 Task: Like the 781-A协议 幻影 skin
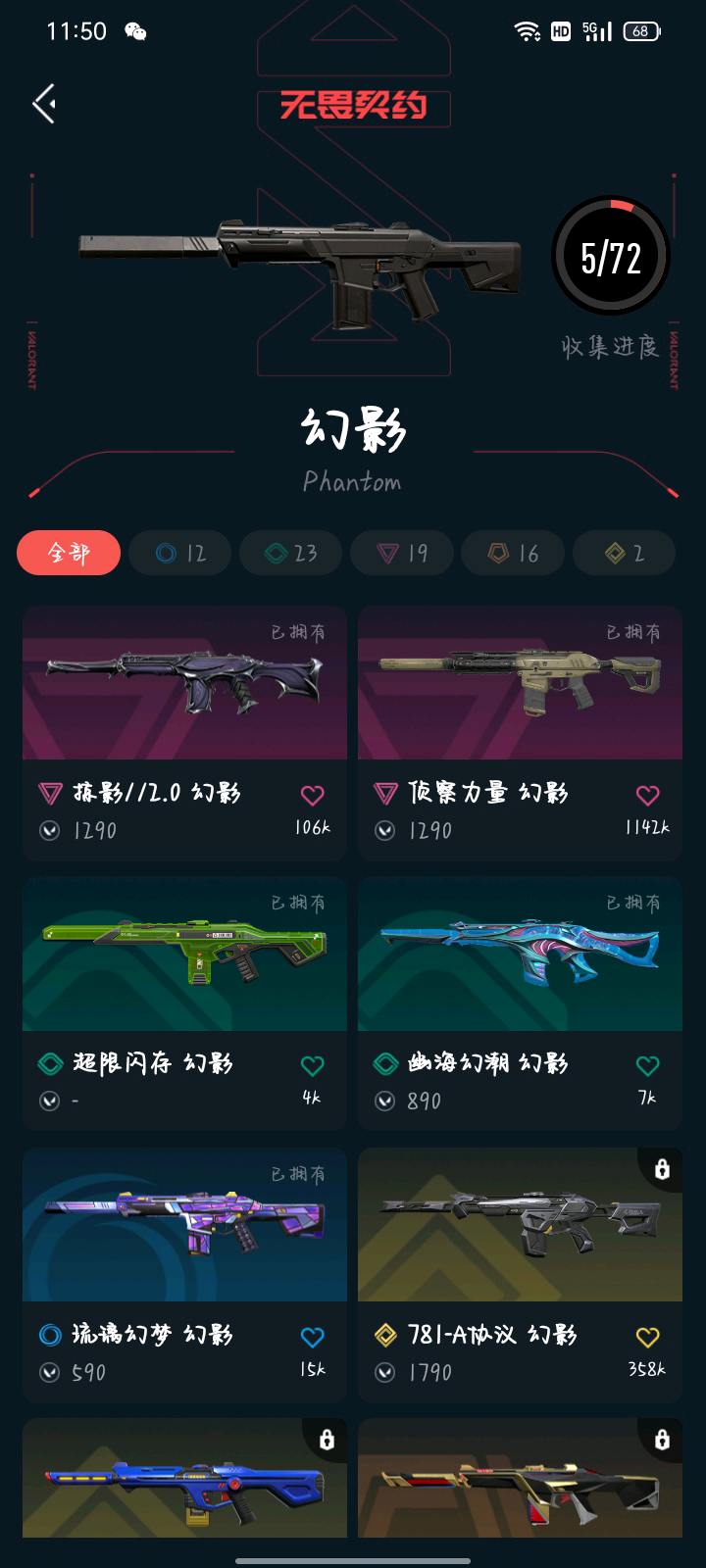point(647,1337)
